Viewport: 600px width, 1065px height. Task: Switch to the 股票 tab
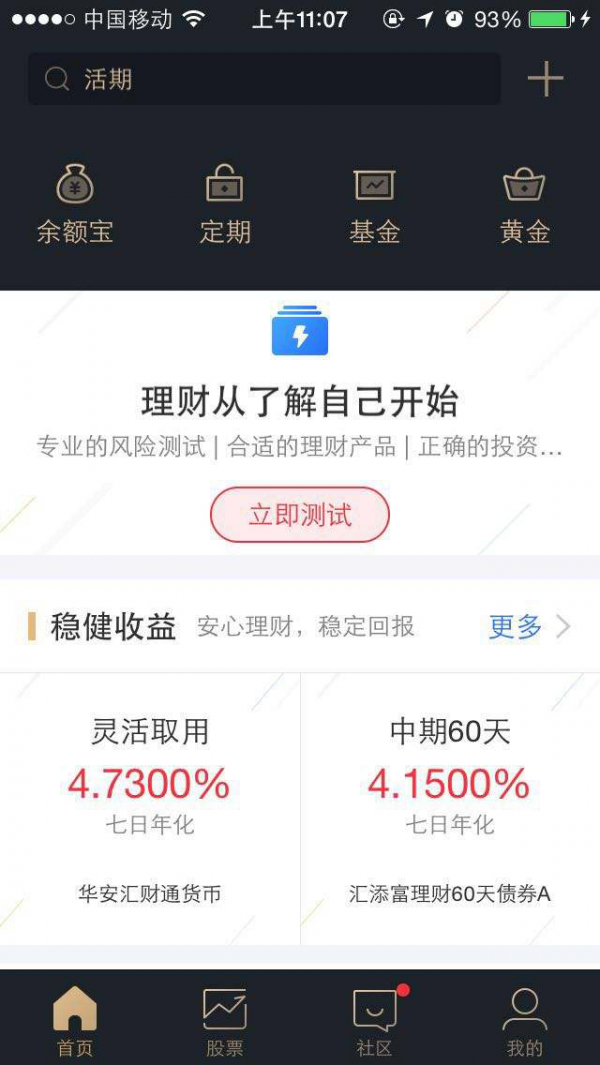pyautogui.click(x=225, y=1020)
